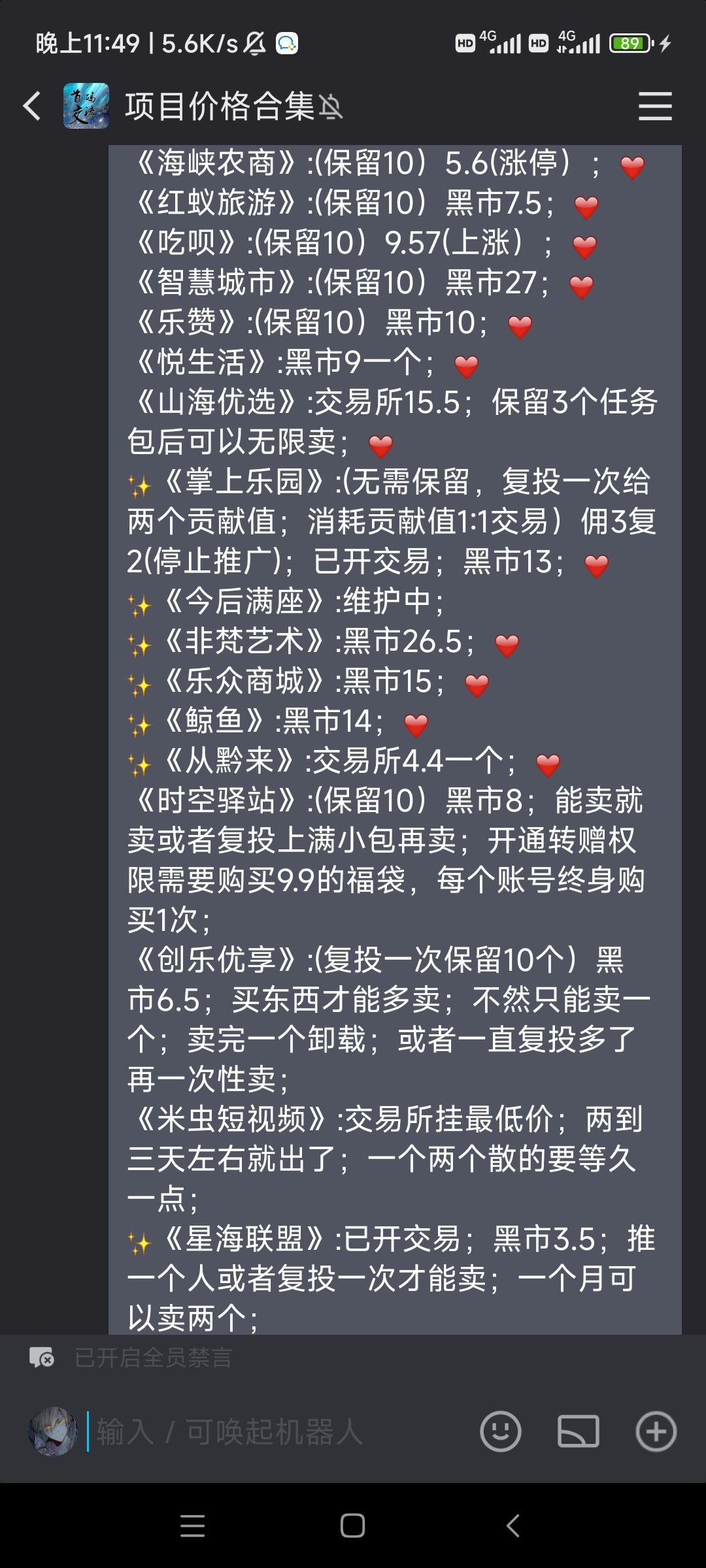Screen dimensions: 706x1568
Task: Open the screen cast icon
Action: tap(579, 1431)
